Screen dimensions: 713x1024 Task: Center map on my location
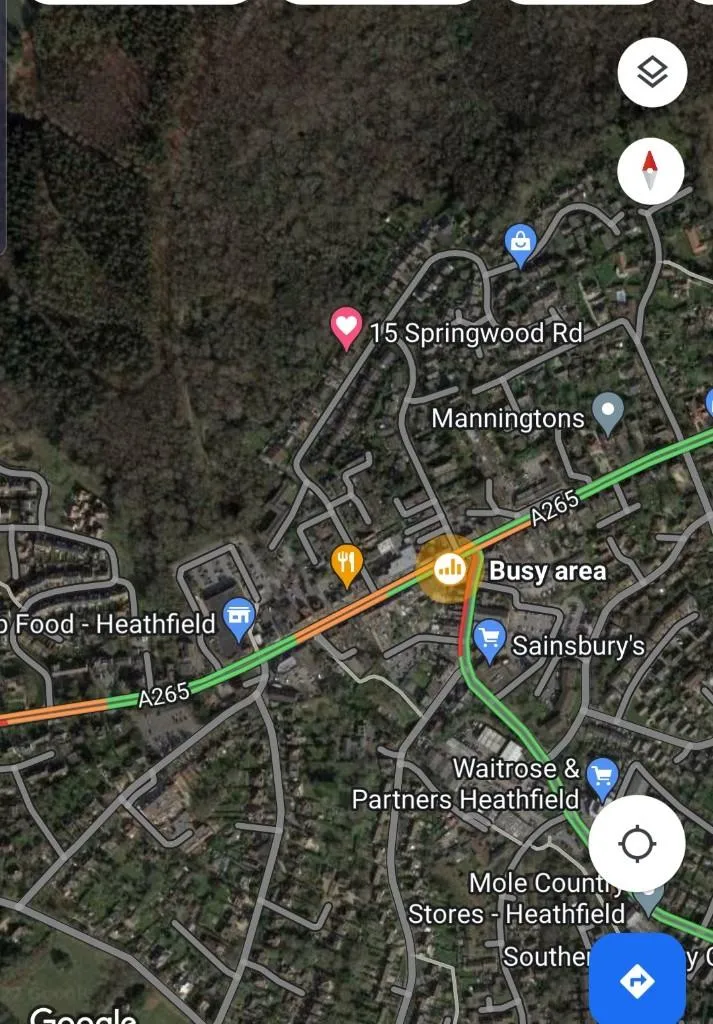[637, 844]
